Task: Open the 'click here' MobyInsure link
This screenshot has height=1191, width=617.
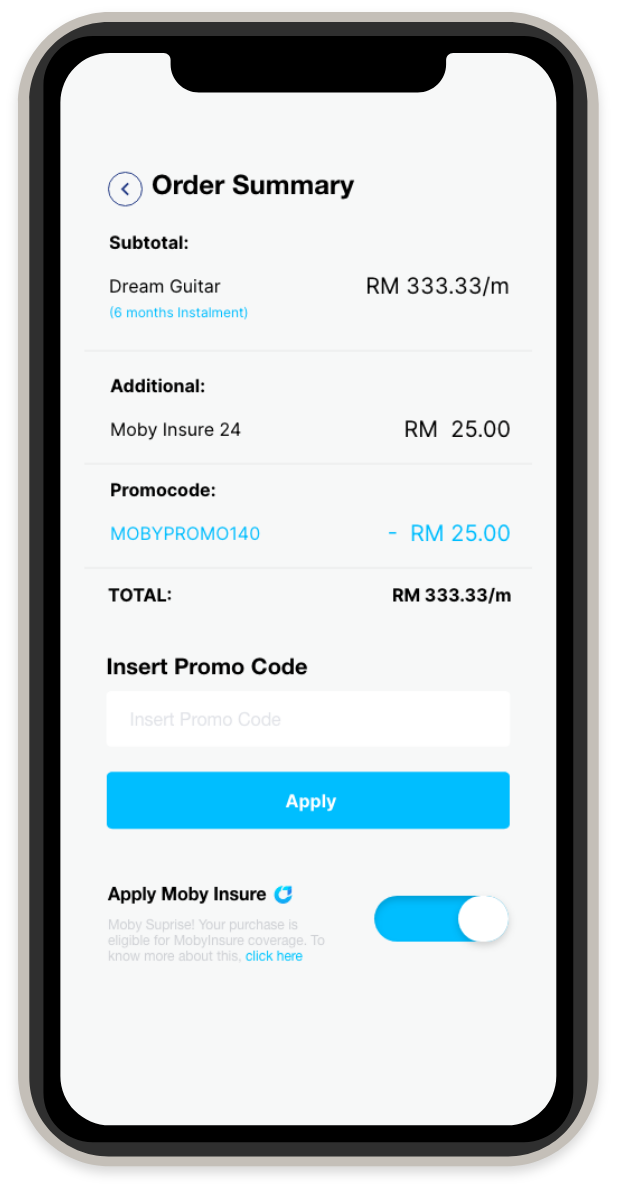Action: (x=274, y=956)
